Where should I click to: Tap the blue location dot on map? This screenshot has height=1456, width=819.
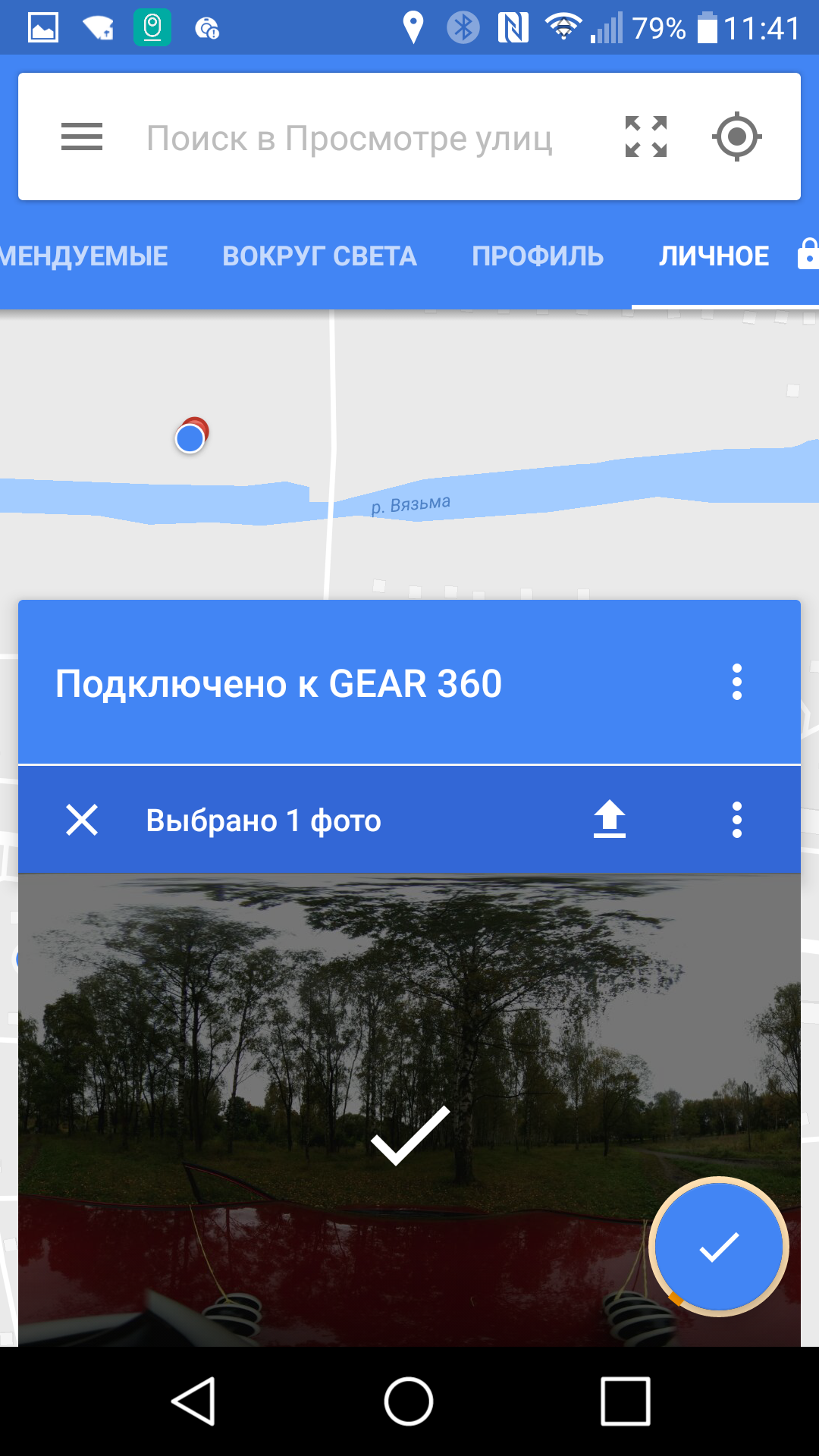point(190,438)
